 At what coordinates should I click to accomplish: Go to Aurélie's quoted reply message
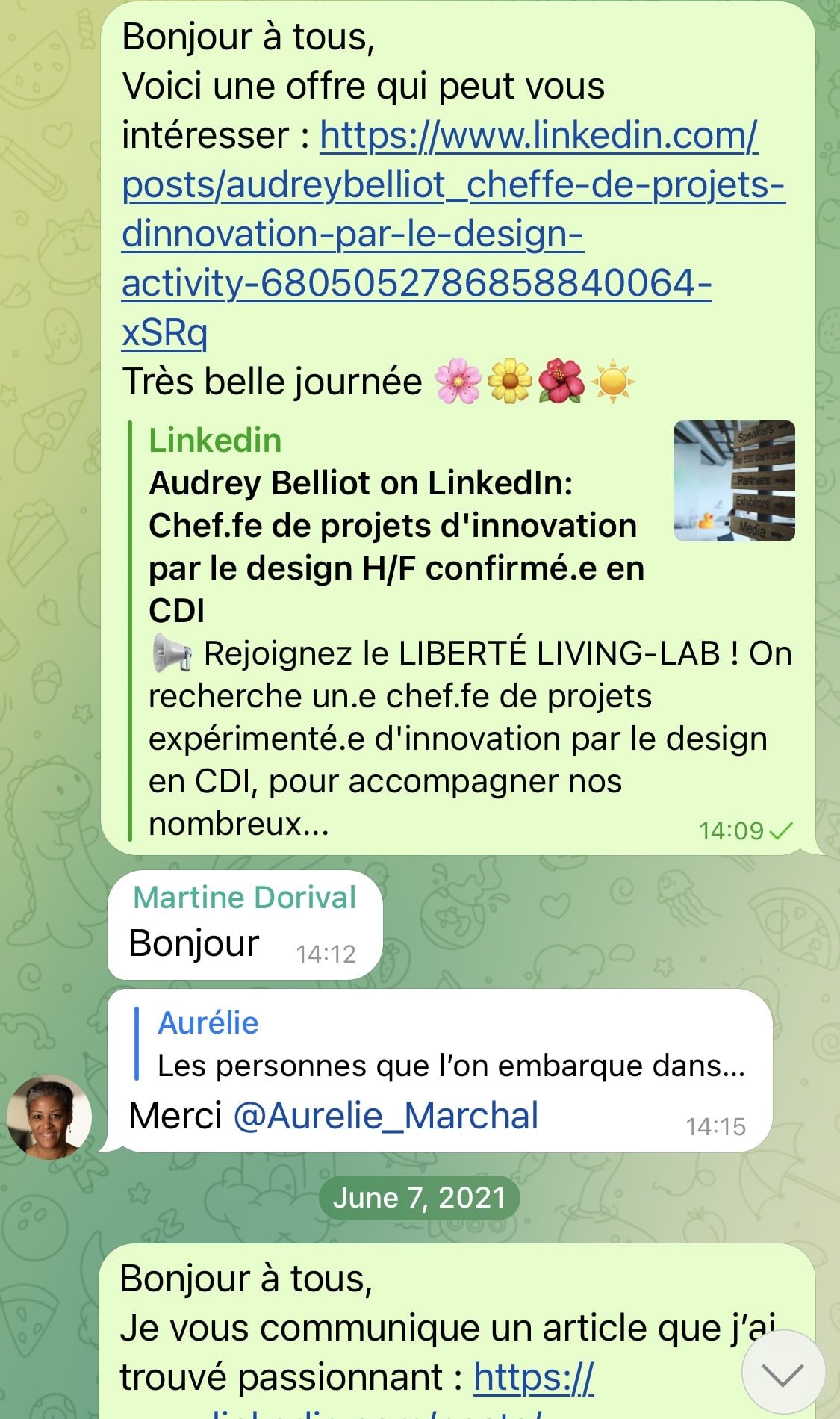tap(448, 1045)
